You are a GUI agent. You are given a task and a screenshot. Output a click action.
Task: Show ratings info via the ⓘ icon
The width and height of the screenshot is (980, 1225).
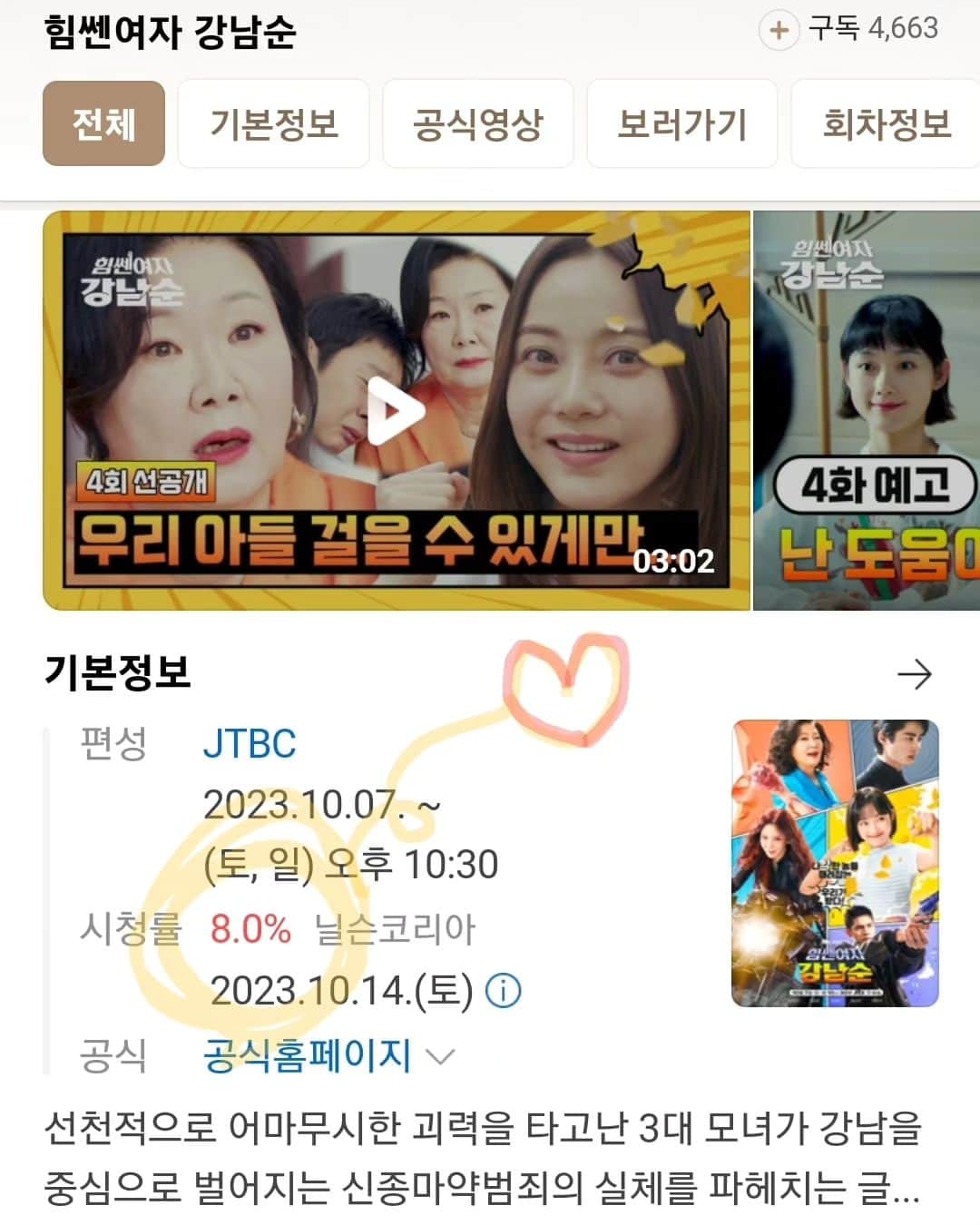click(x=504, y=991)
